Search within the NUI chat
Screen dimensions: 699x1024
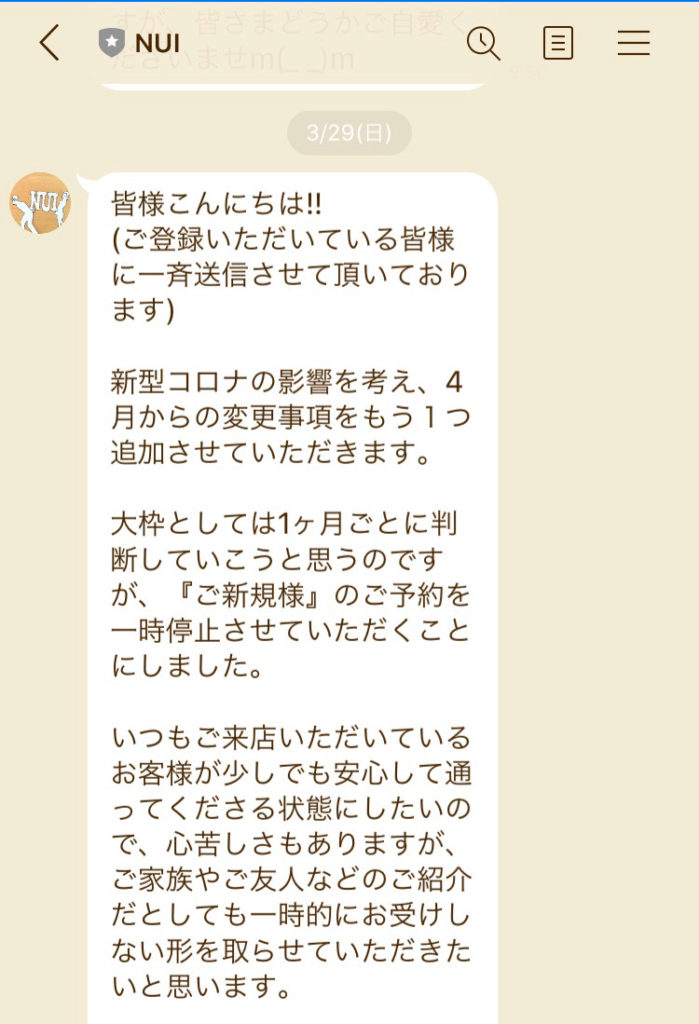(483, 43)
